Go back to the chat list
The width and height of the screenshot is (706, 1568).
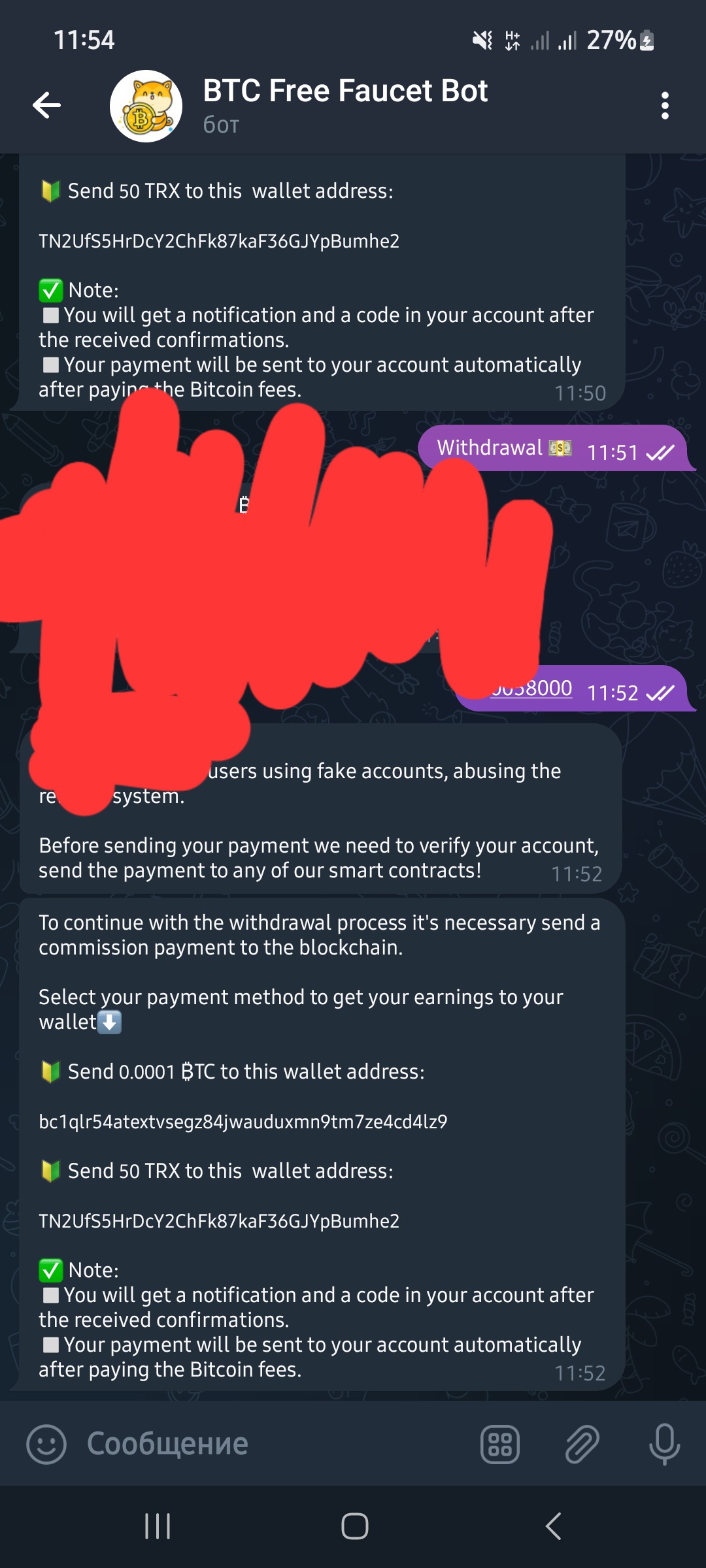tap(47, 105)
